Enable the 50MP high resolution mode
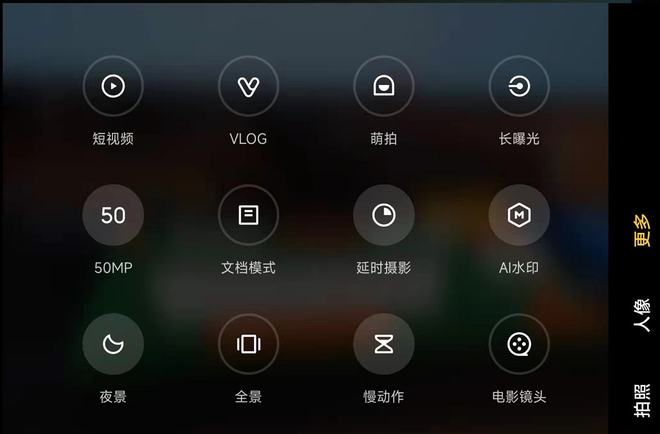 pyautogui.click(x=113, y=215)
